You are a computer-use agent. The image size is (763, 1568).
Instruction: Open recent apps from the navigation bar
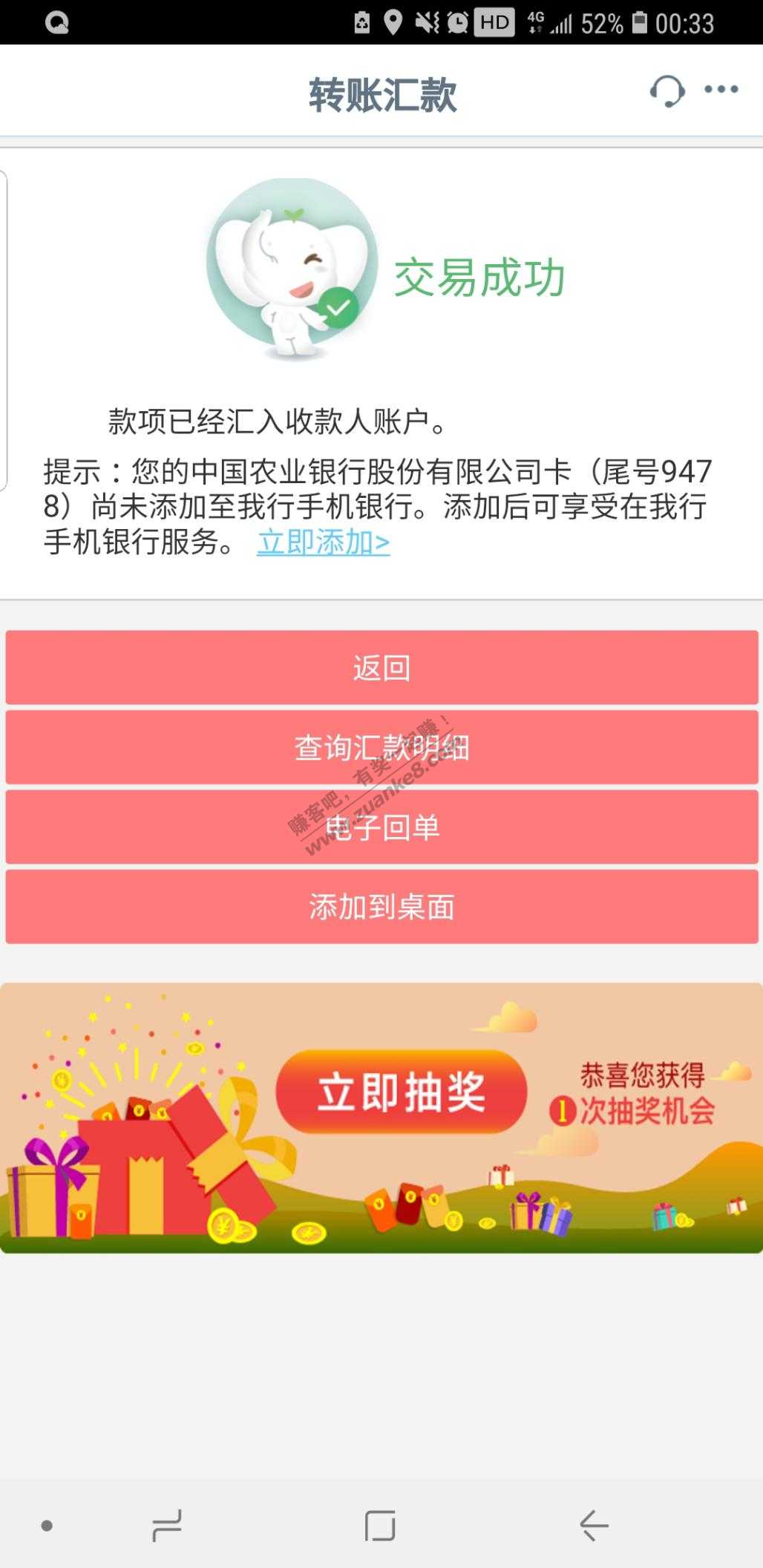coord(166,1526)
